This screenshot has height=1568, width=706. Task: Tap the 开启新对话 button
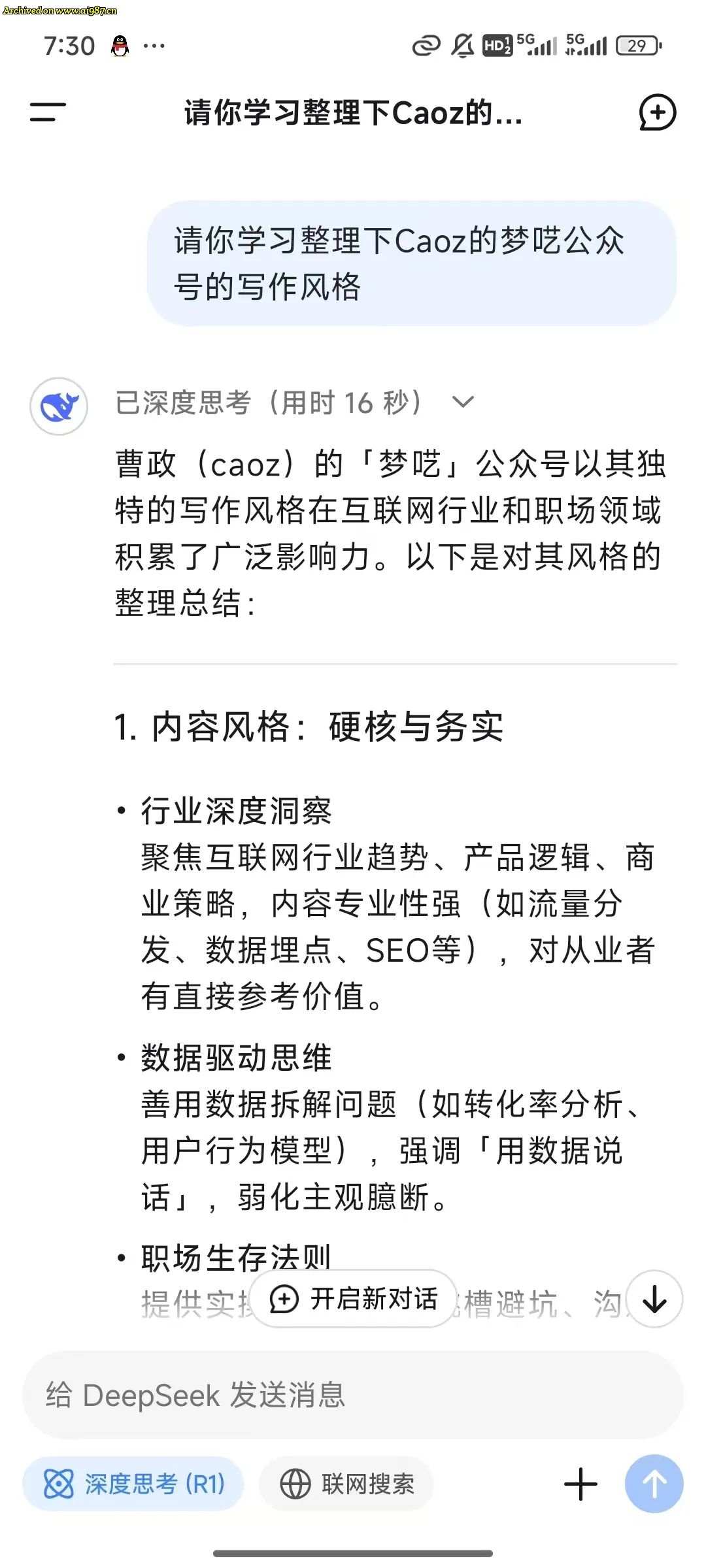(x=354, y=1299)
